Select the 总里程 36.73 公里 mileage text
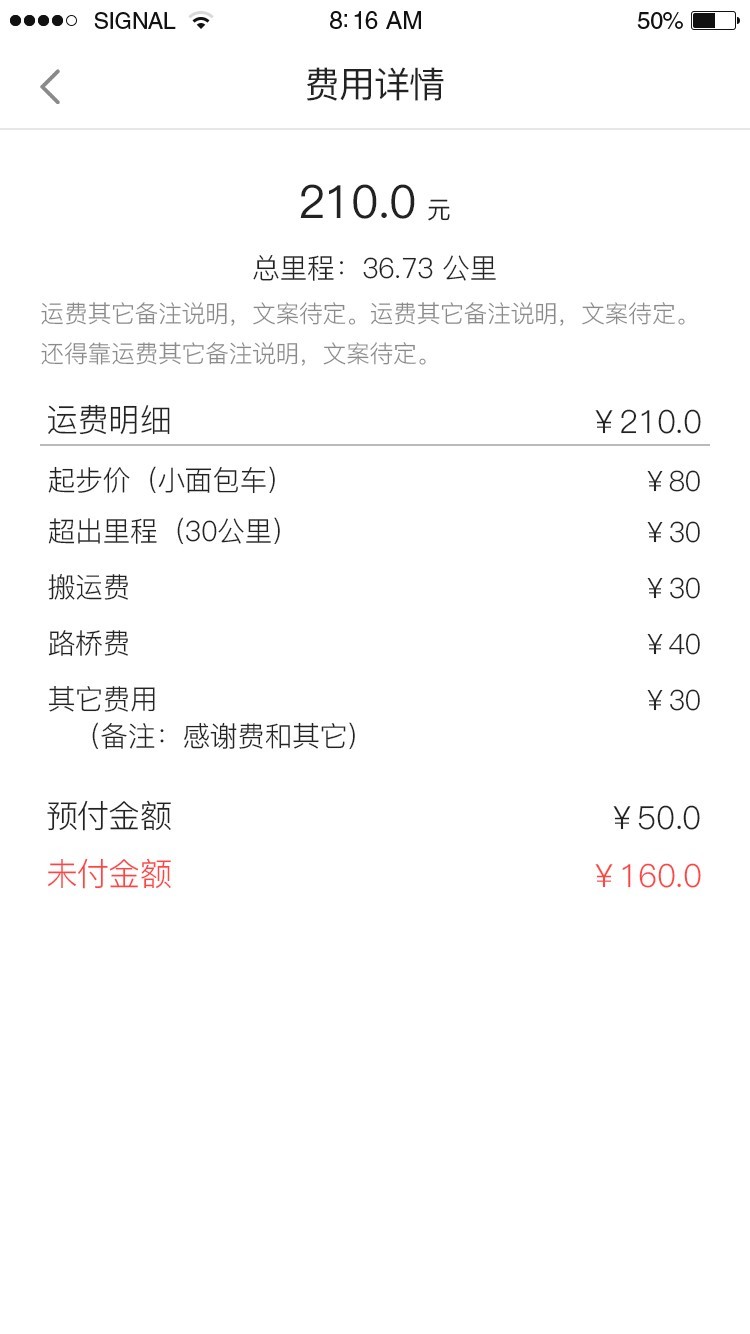The width and height of the screenshot is (750, 1334). (x=375, y=267)
